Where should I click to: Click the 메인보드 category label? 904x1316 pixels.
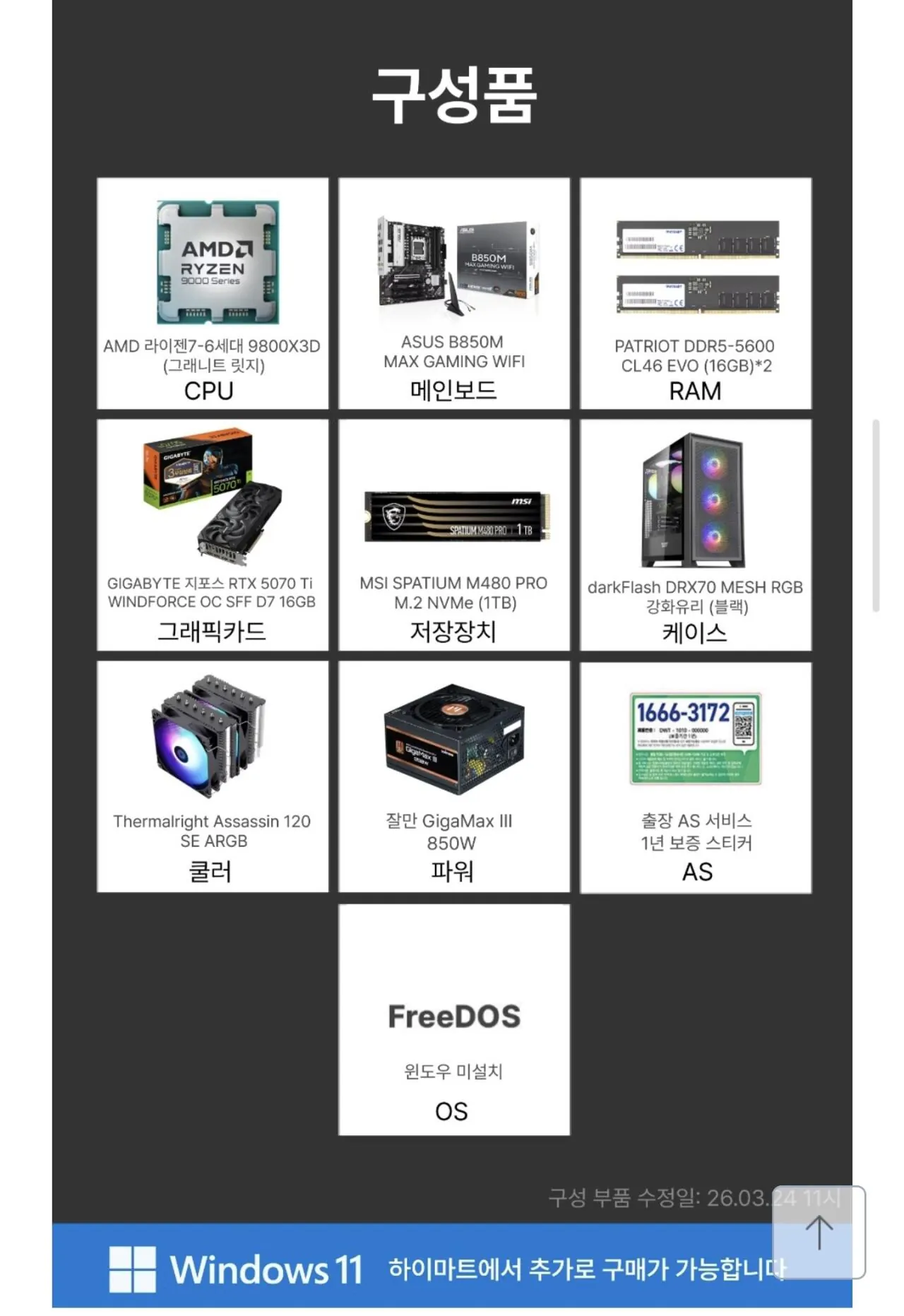pos(454,391)
